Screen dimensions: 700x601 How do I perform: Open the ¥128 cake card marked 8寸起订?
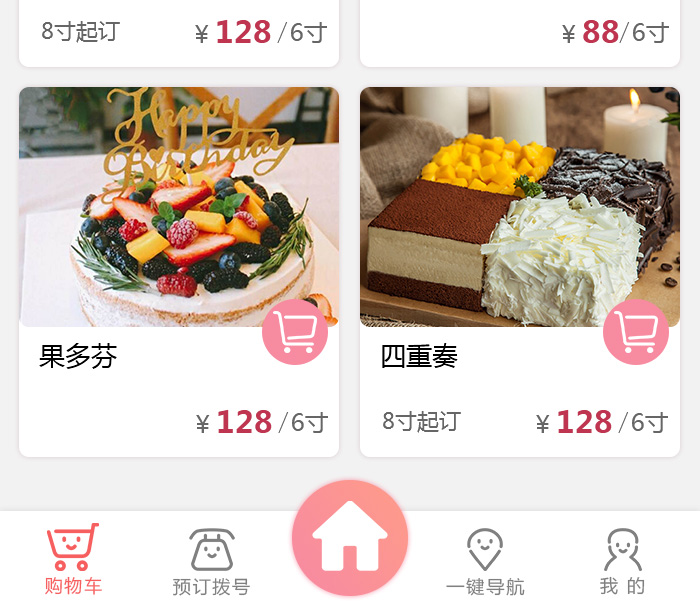(178, 32)
